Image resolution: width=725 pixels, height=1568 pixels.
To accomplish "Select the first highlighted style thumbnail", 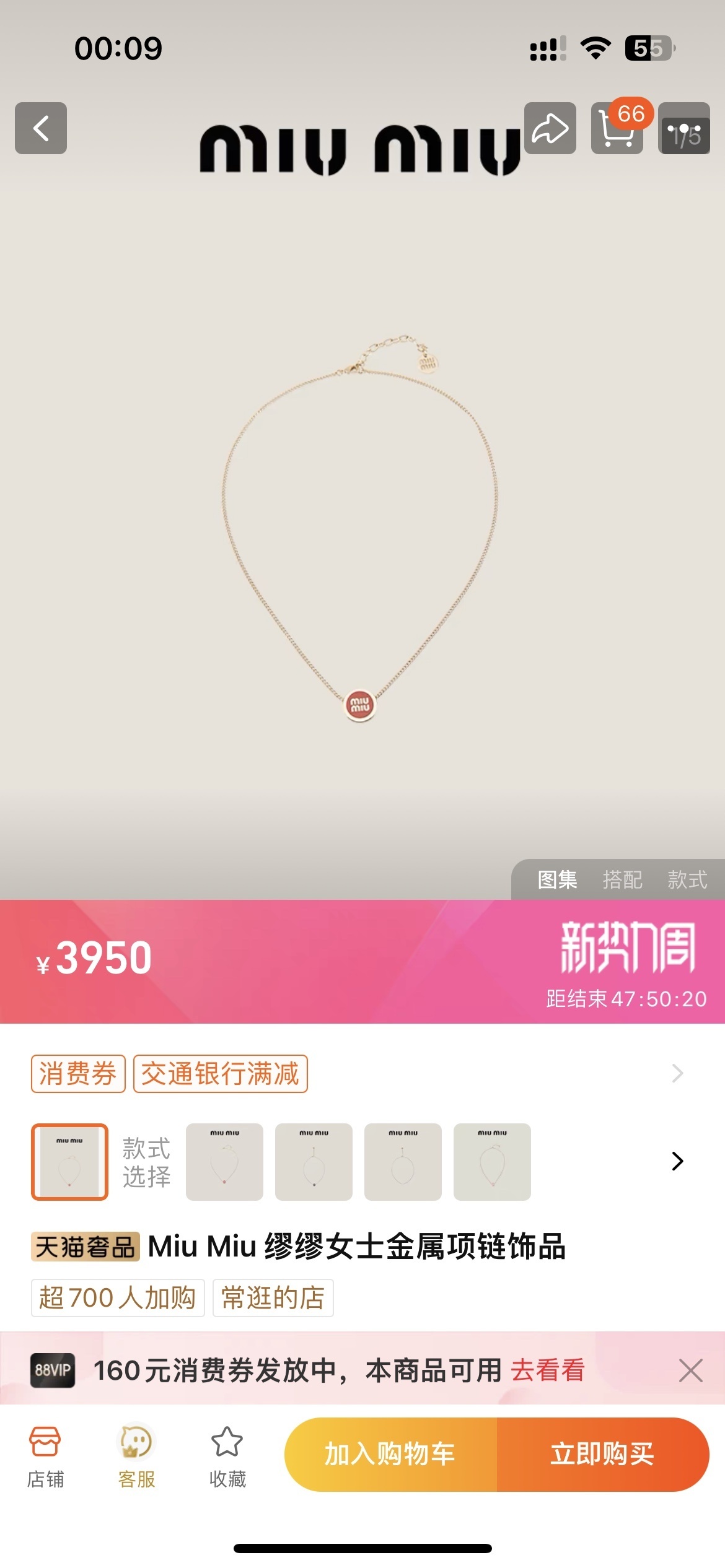I will point(70,1162).
